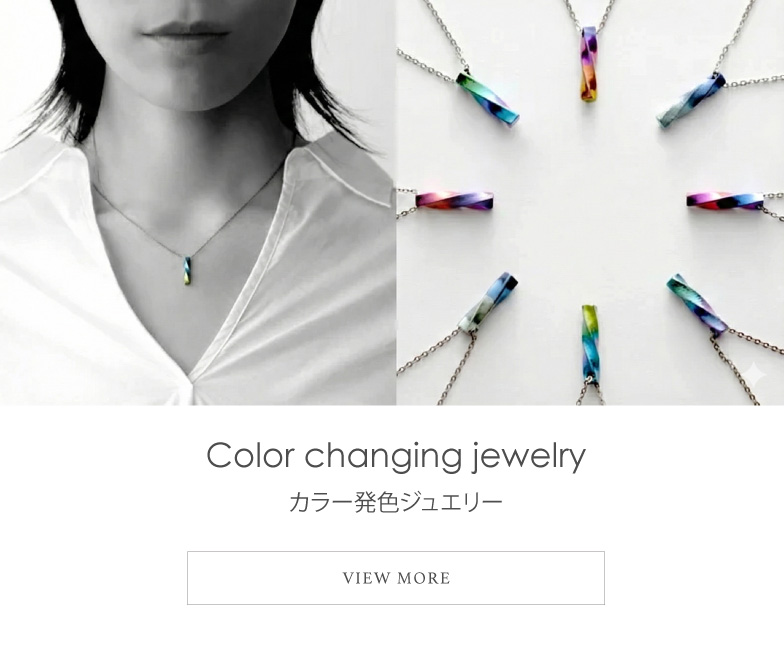The height and width of the screenshot is (658, 784).
Task: Open the Color changing jewelry banner image
Action: coord(392,202)
